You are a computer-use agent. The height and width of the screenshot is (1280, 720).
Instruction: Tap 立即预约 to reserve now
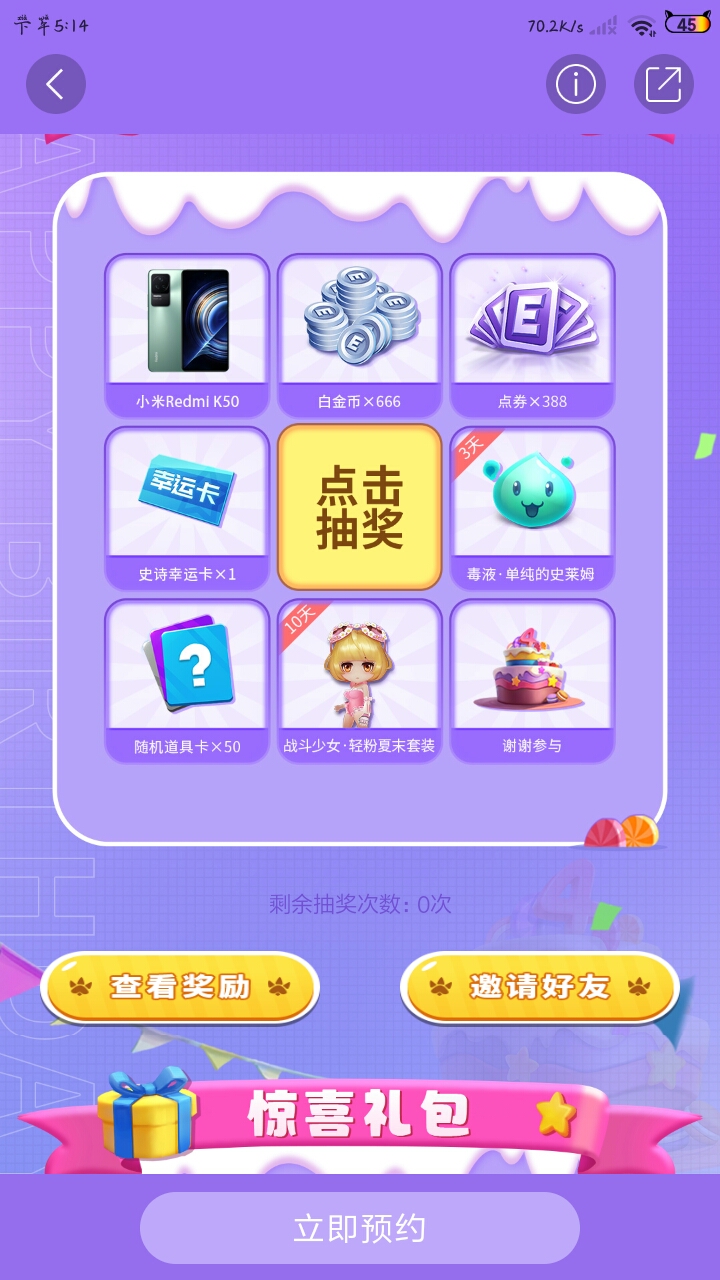[x=360, y=1228]
